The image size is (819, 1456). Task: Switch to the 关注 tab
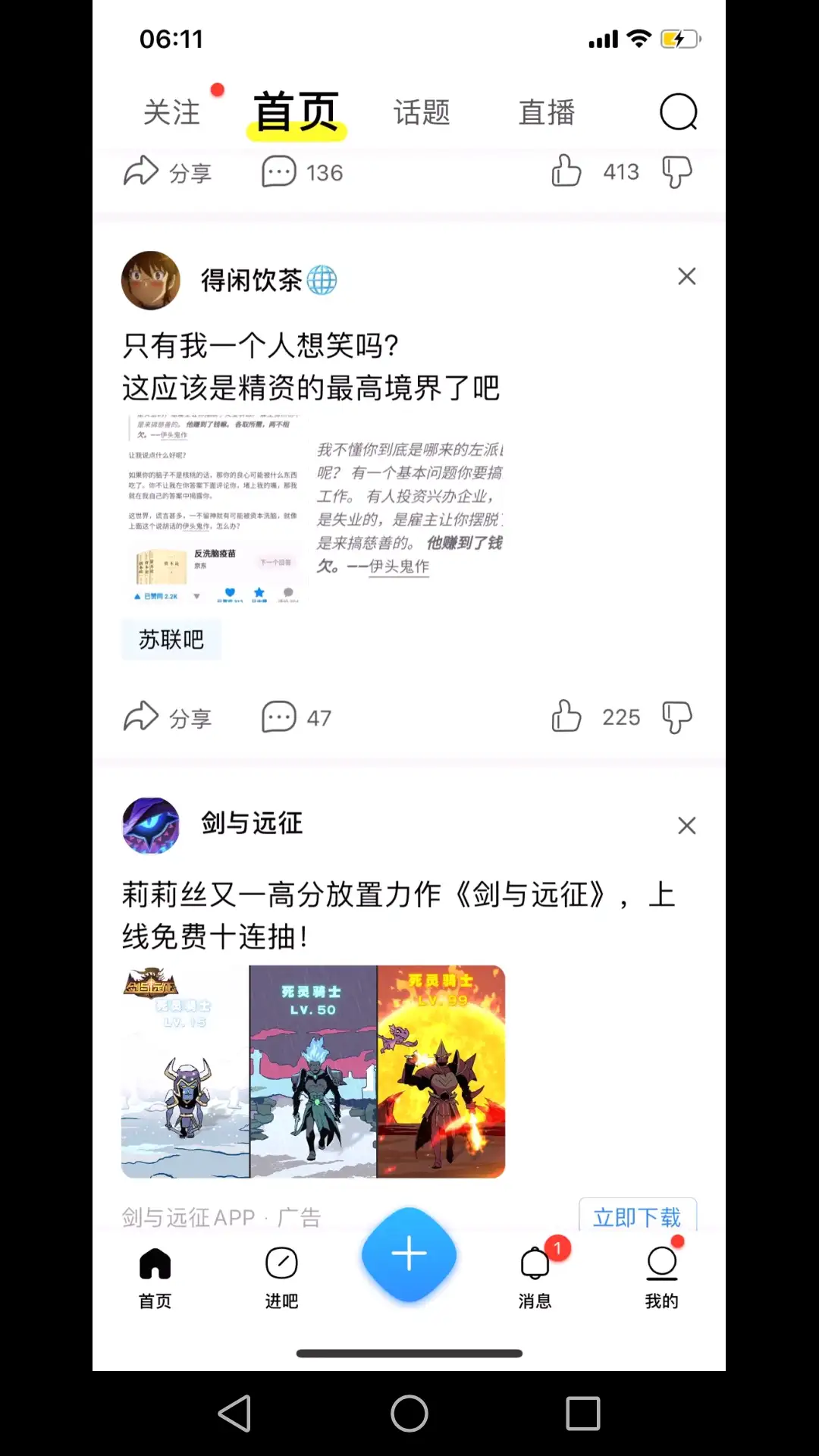point(172,112)
